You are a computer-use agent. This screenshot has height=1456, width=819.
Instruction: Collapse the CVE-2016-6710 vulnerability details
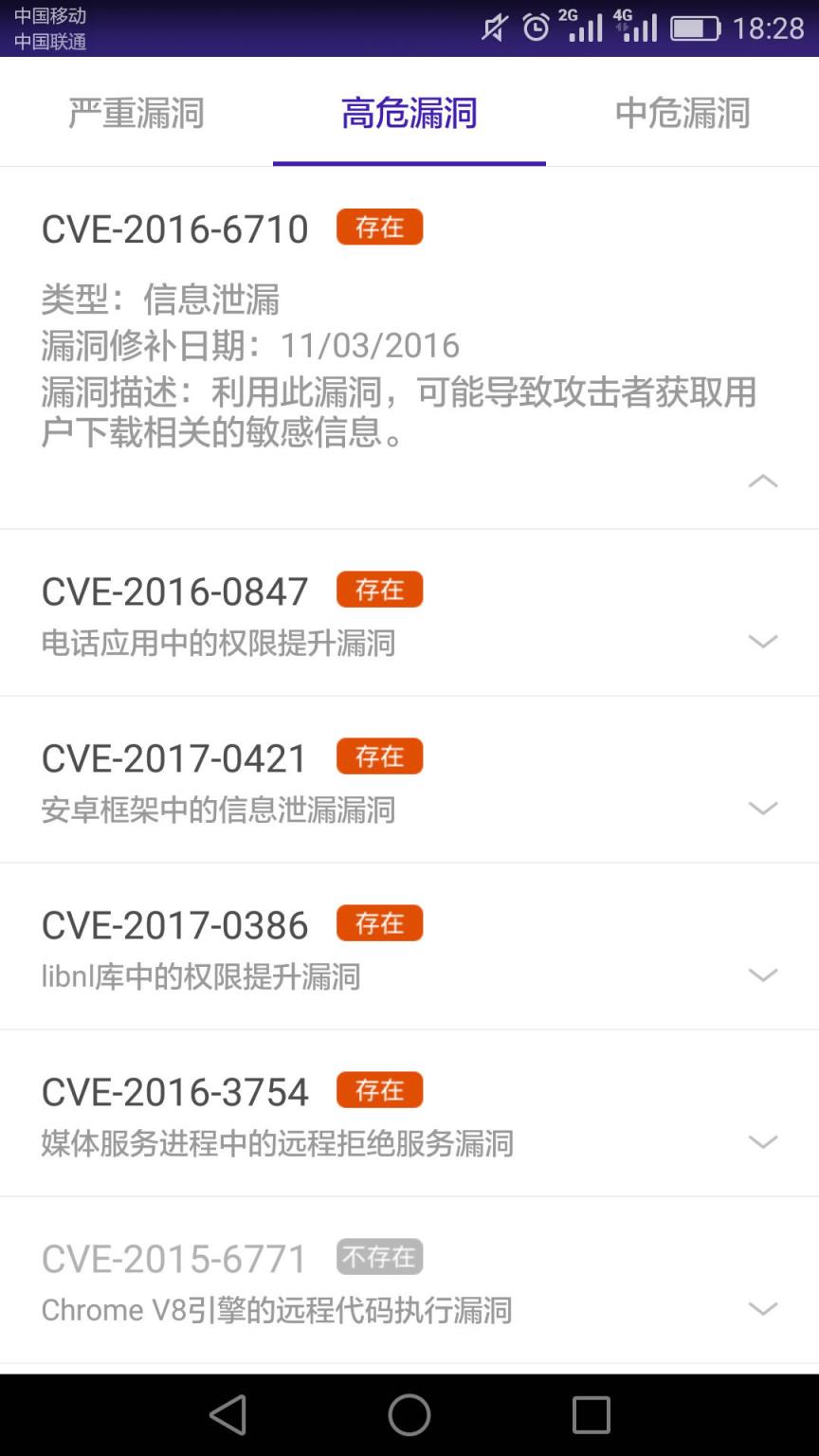point(763,481)
